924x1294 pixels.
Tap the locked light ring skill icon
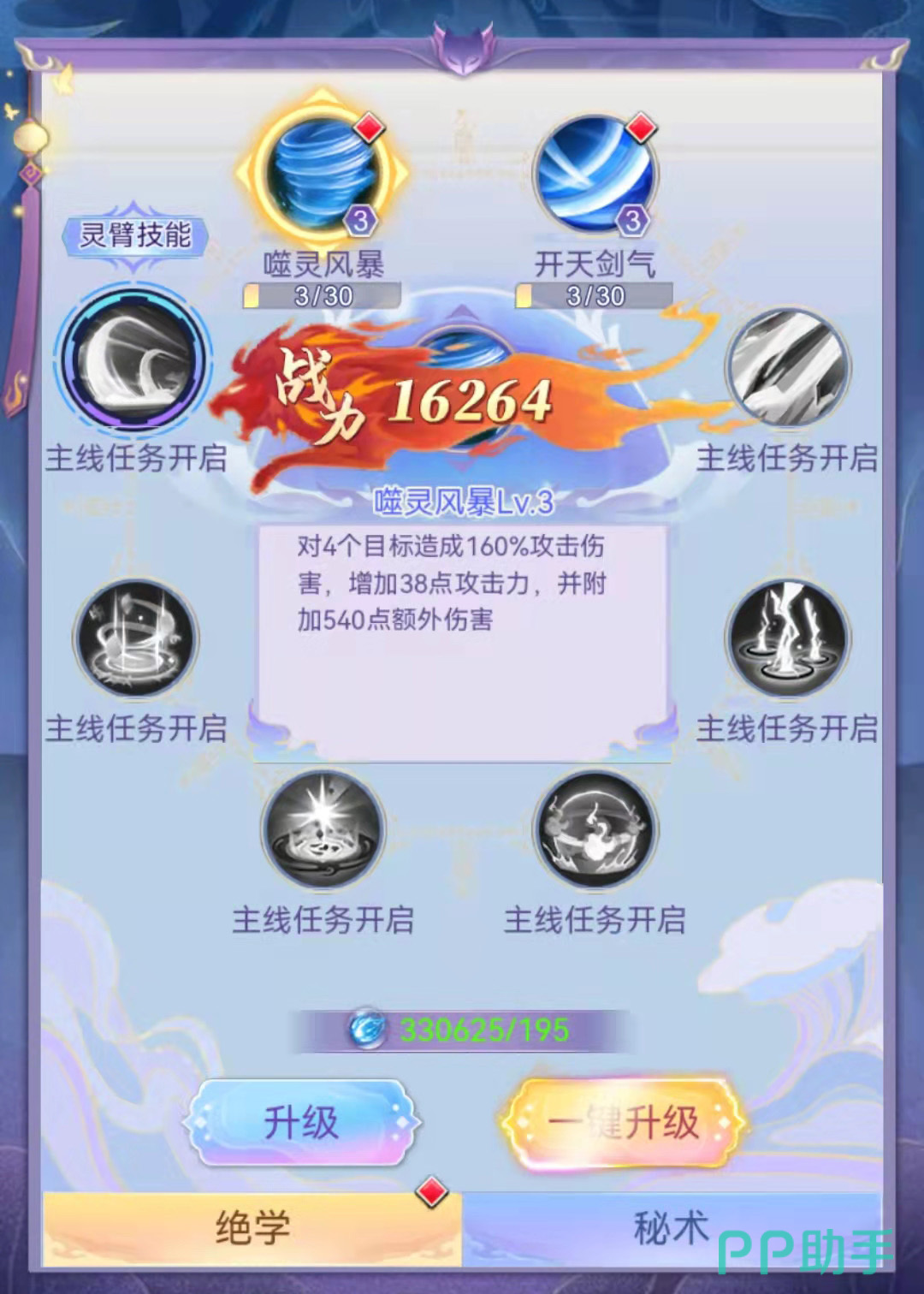pos(135,638)
